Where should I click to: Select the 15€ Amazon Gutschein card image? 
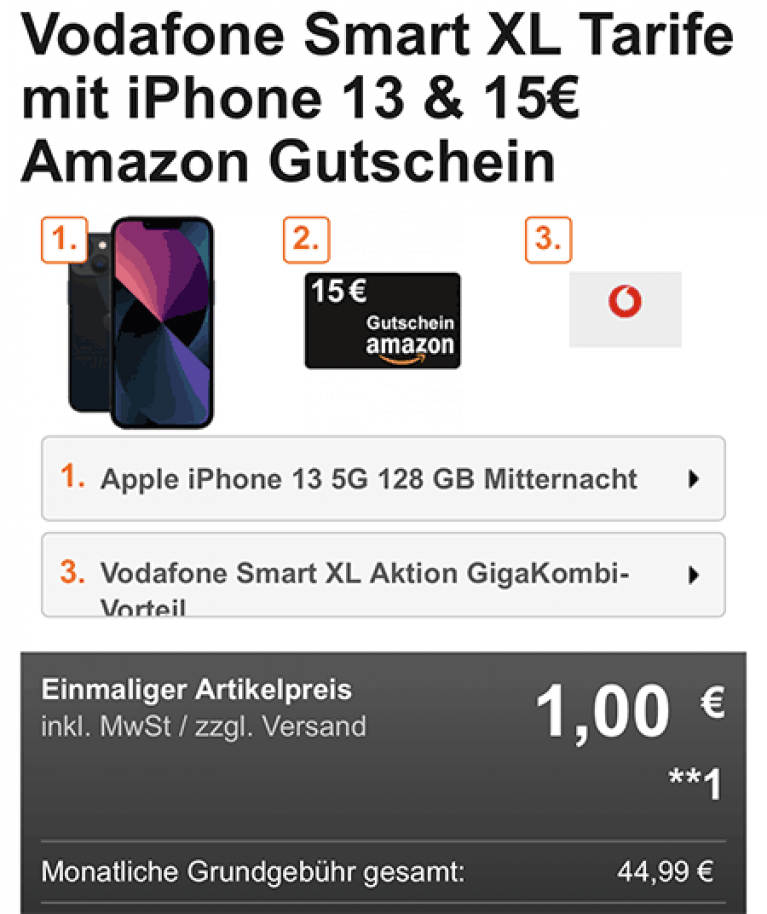(x=383, y=318)
